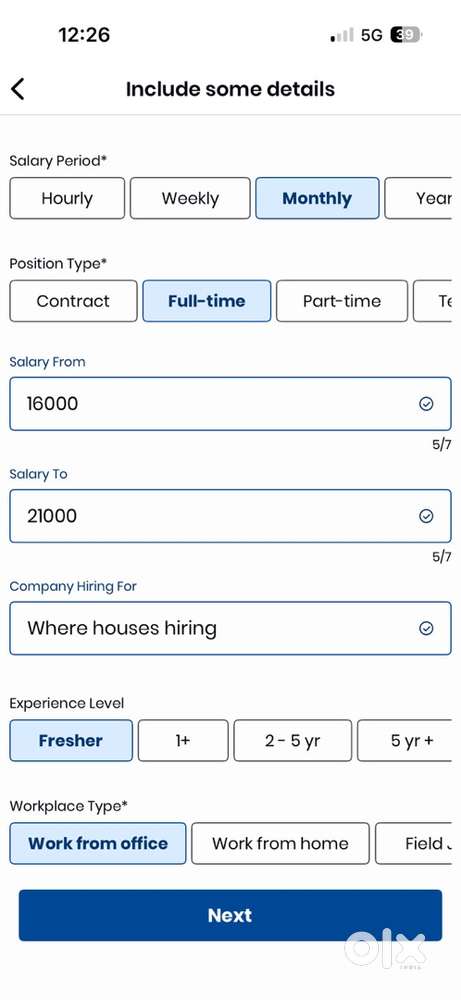Go back using the top-left arrow
461x1000 pixels.
tap(18, 89)
